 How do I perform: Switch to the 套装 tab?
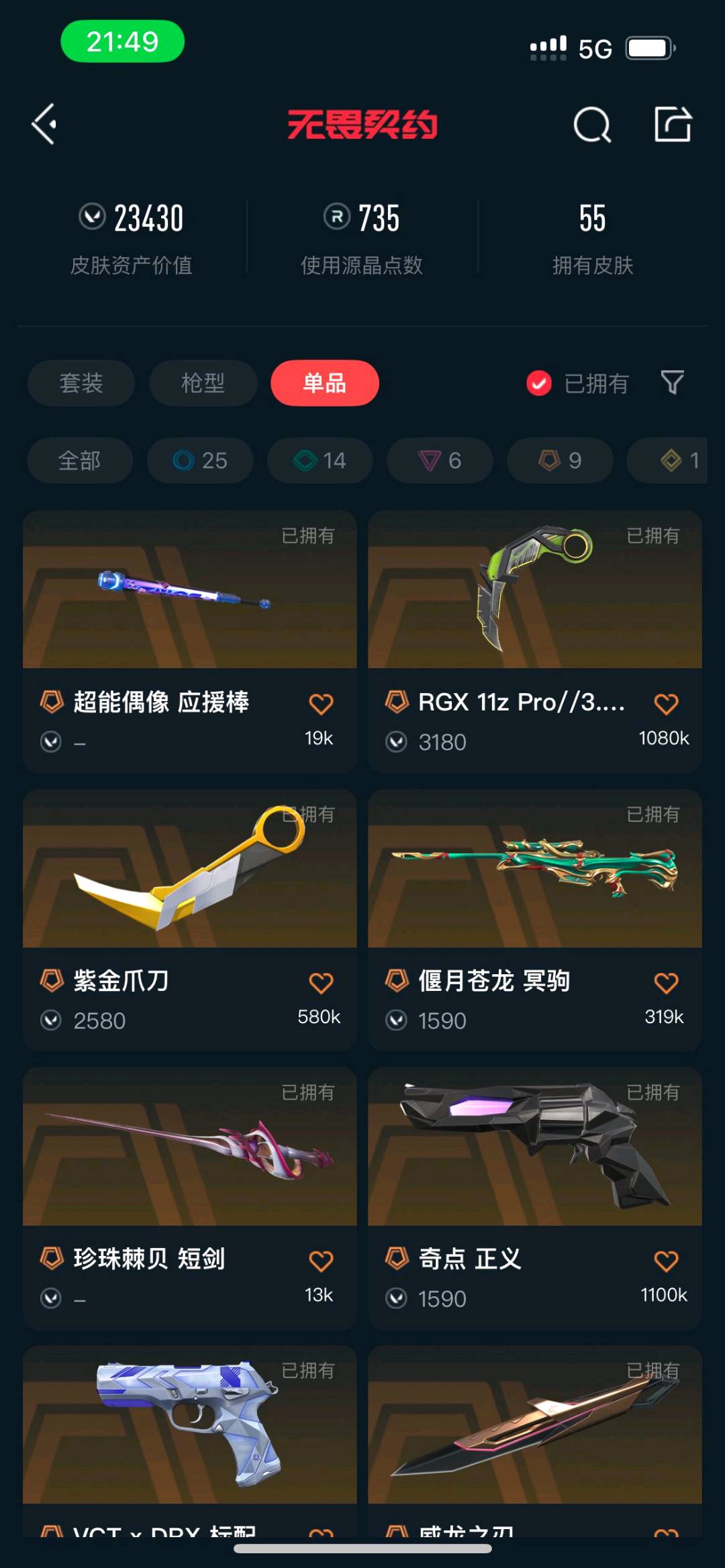81,383
